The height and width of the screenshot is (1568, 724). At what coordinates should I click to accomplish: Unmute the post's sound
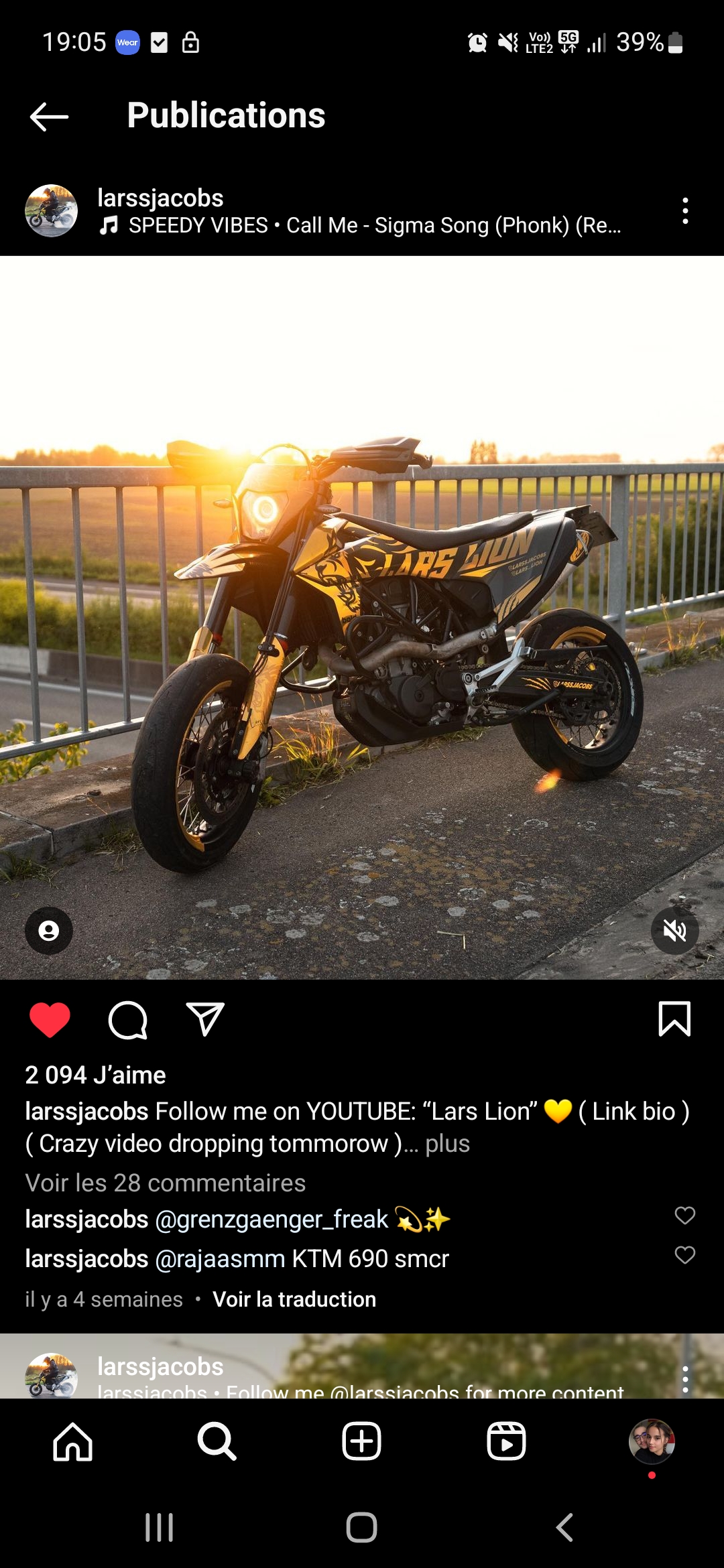click(674, 930)
